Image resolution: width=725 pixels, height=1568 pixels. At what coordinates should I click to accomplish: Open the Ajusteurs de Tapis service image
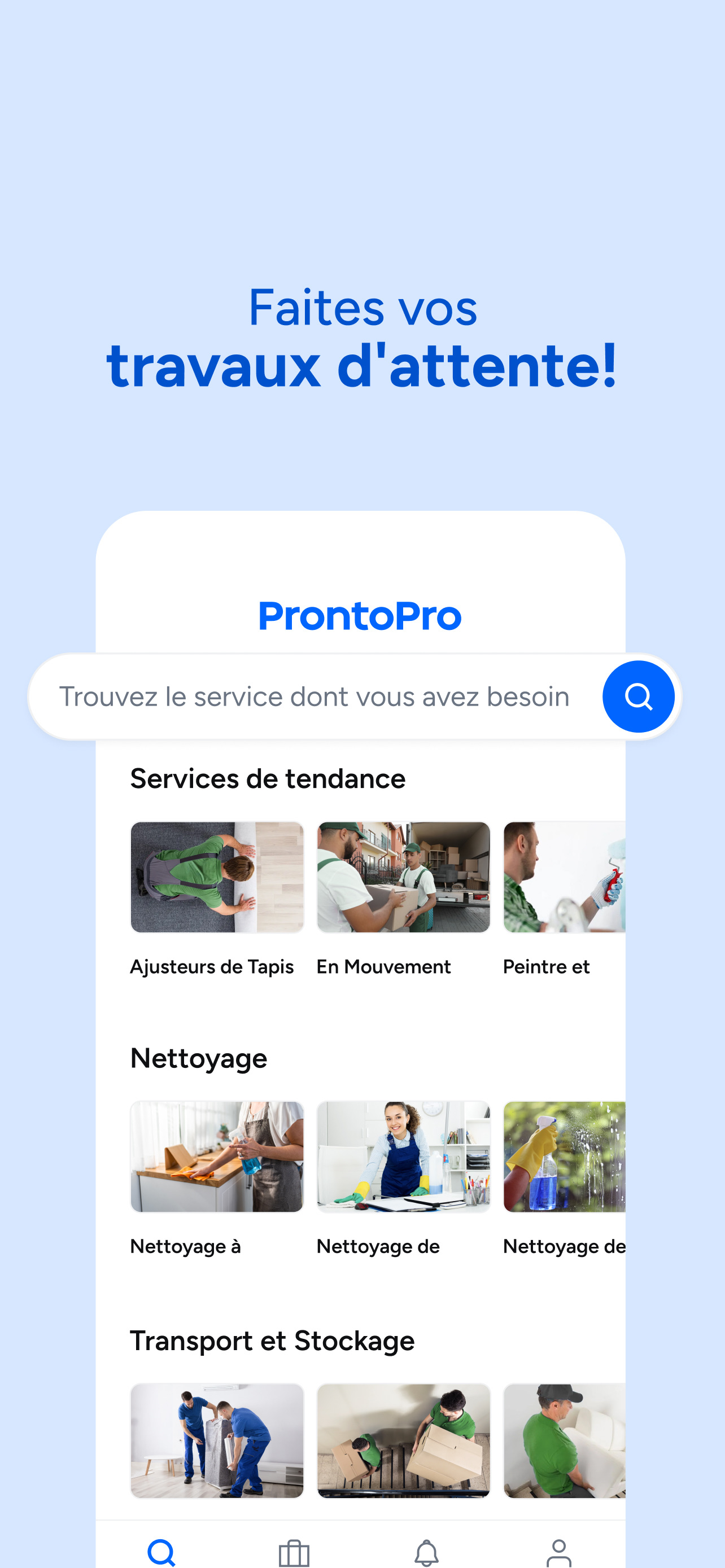coord(216,877)
